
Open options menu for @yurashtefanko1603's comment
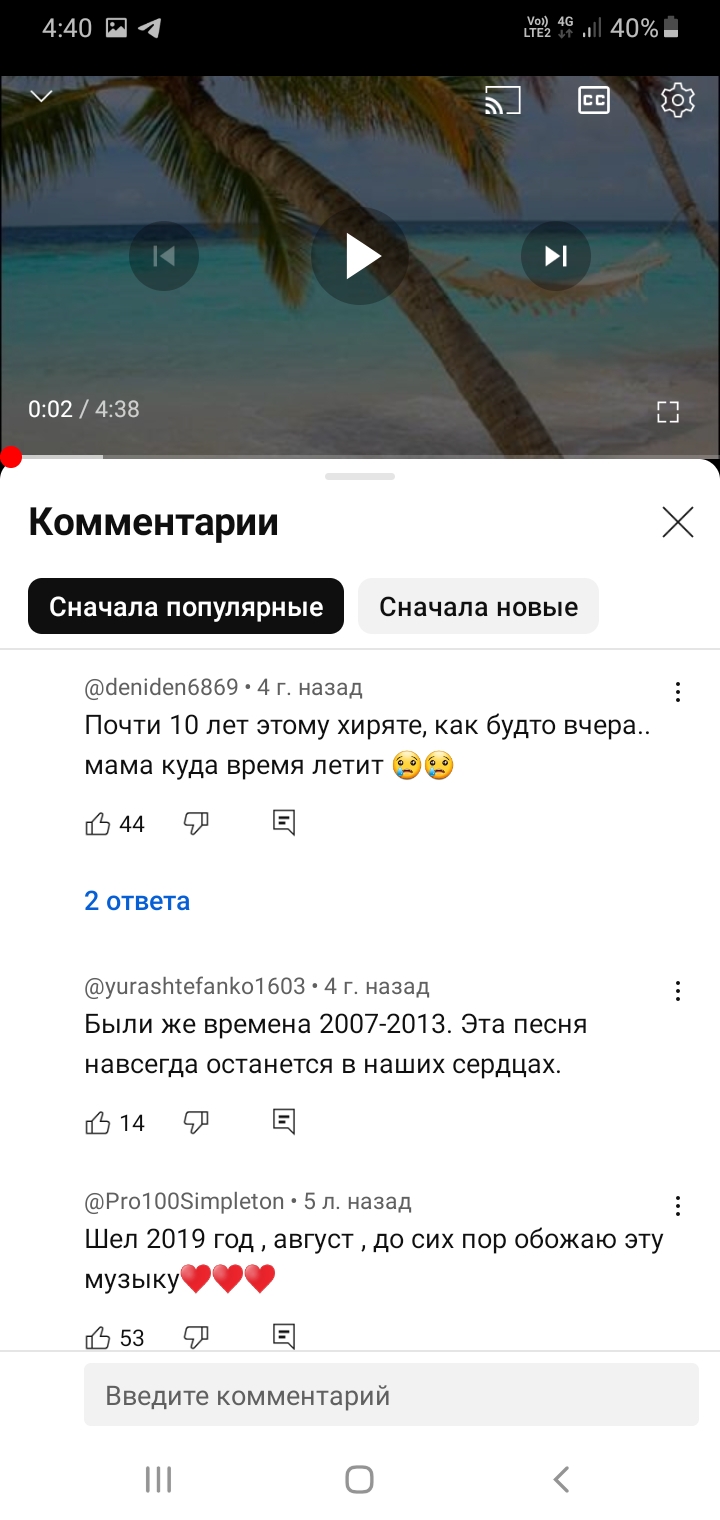(x=678, y=991)
